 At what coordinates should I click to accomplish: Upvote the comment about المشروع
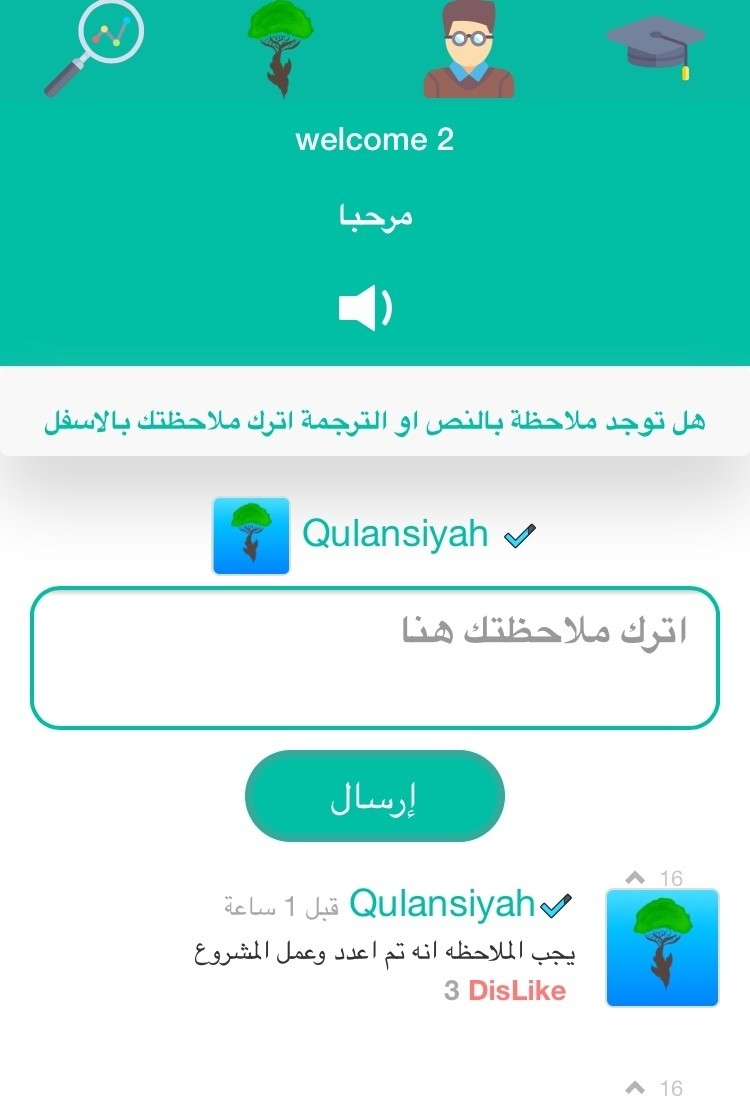point(636,878)
